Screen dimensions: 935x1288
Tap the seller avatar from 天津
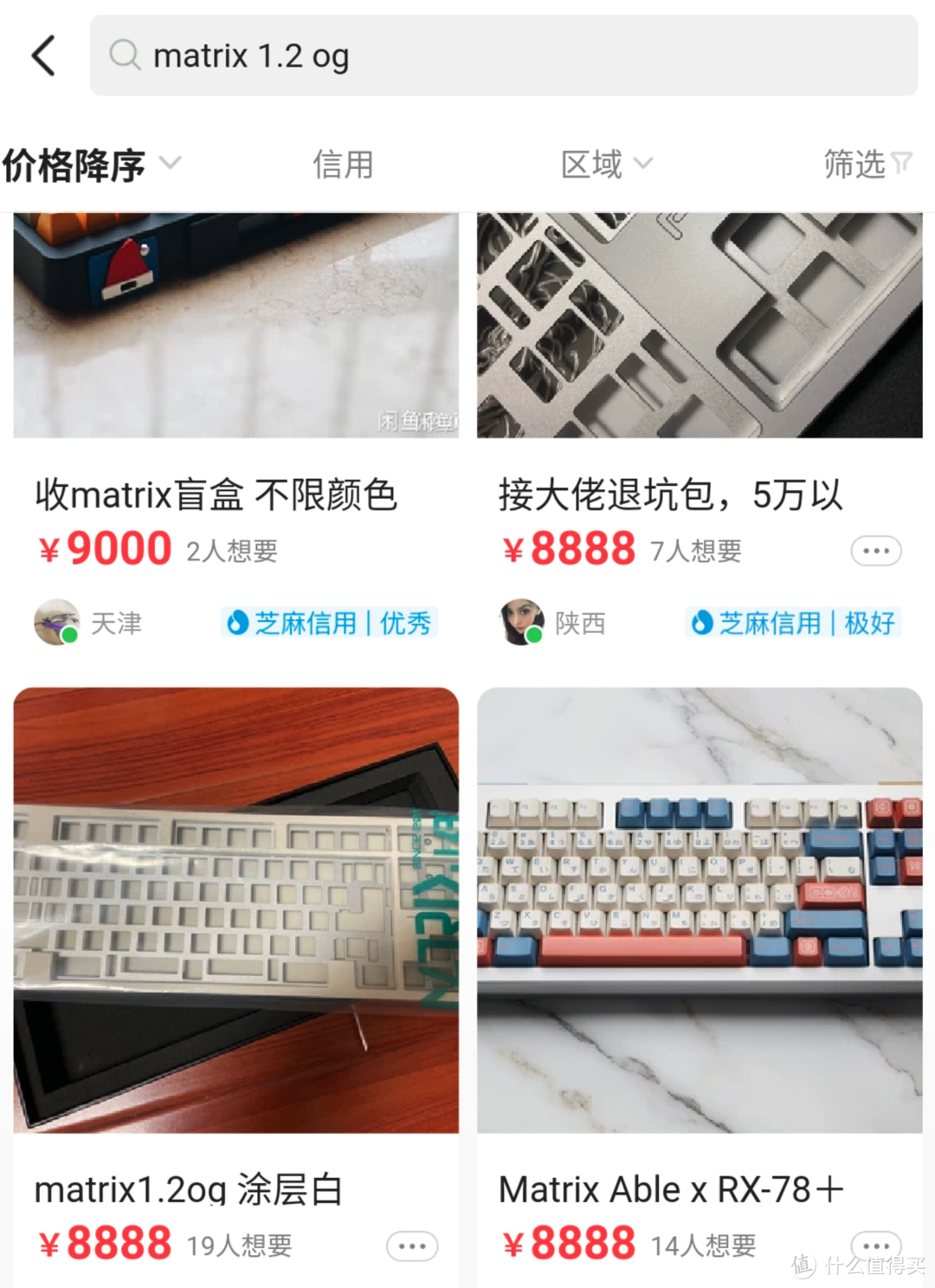coord(57,622)
